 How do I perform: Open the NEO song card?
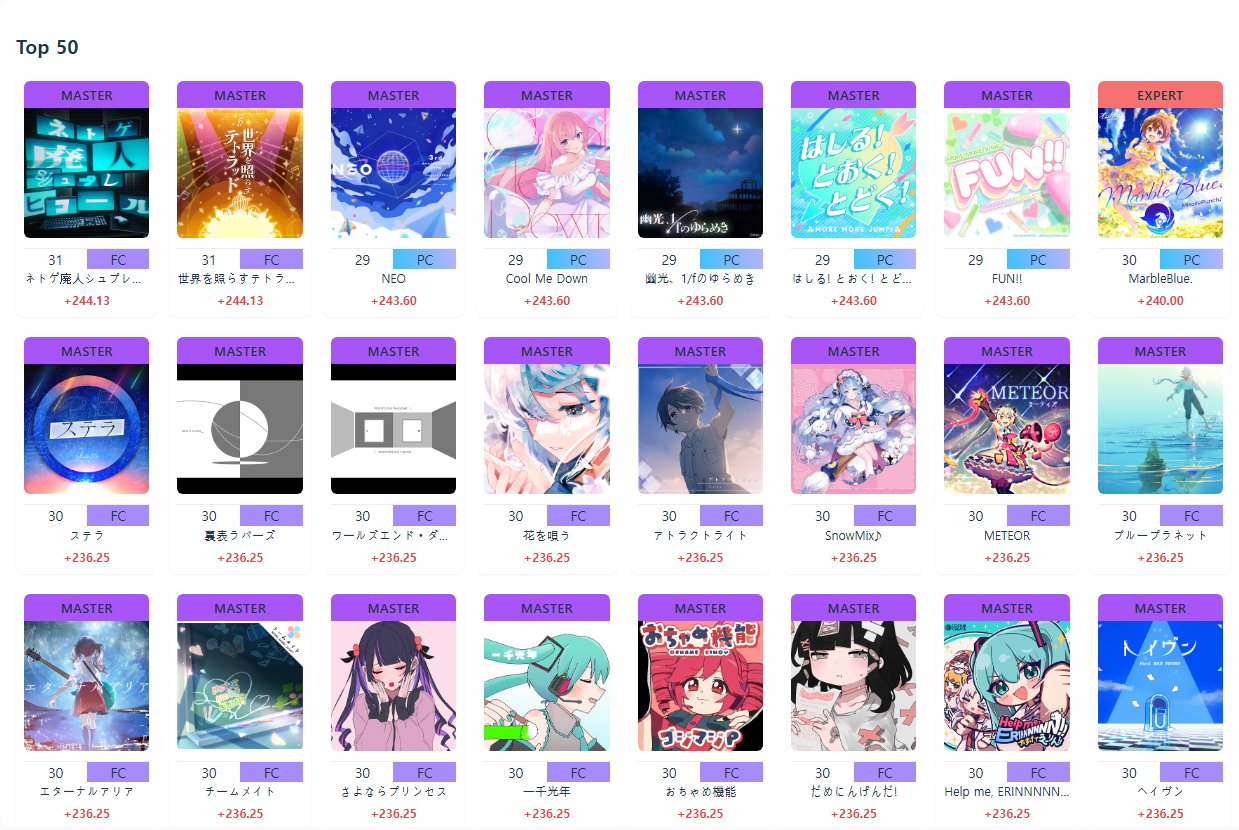click(393, 173)
